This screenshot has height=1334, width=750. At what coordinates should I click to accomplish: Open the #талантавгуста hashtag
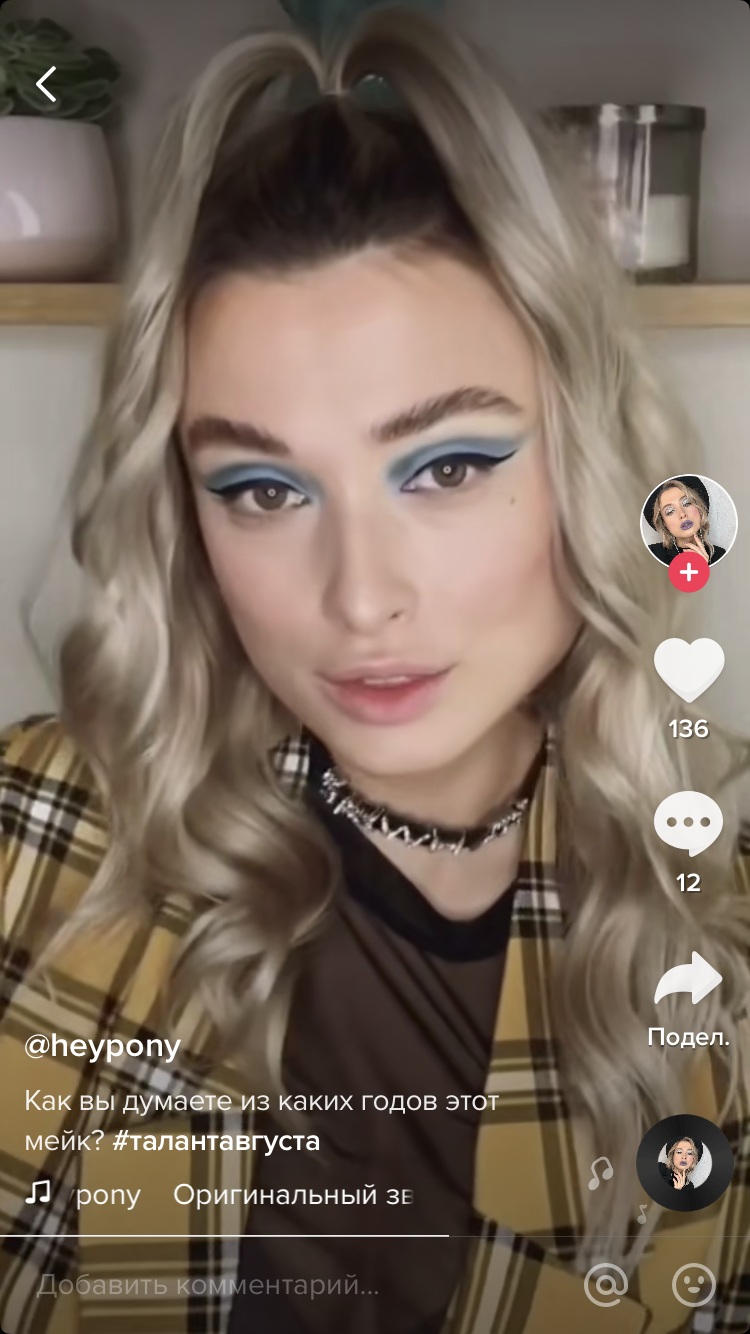point(216,1141)
